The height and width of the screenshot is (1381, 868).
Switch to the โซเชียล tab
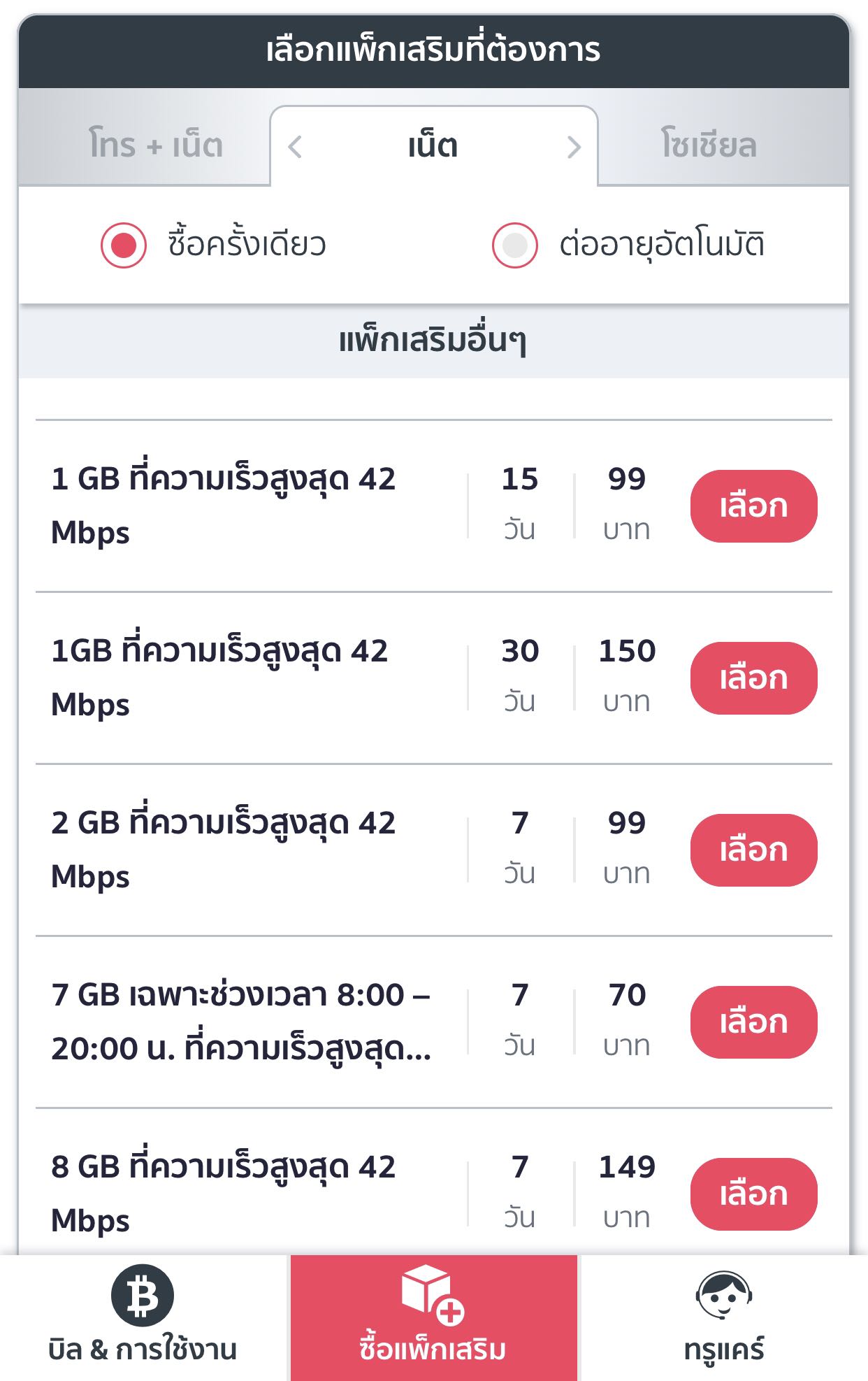[x=709, y=145]
